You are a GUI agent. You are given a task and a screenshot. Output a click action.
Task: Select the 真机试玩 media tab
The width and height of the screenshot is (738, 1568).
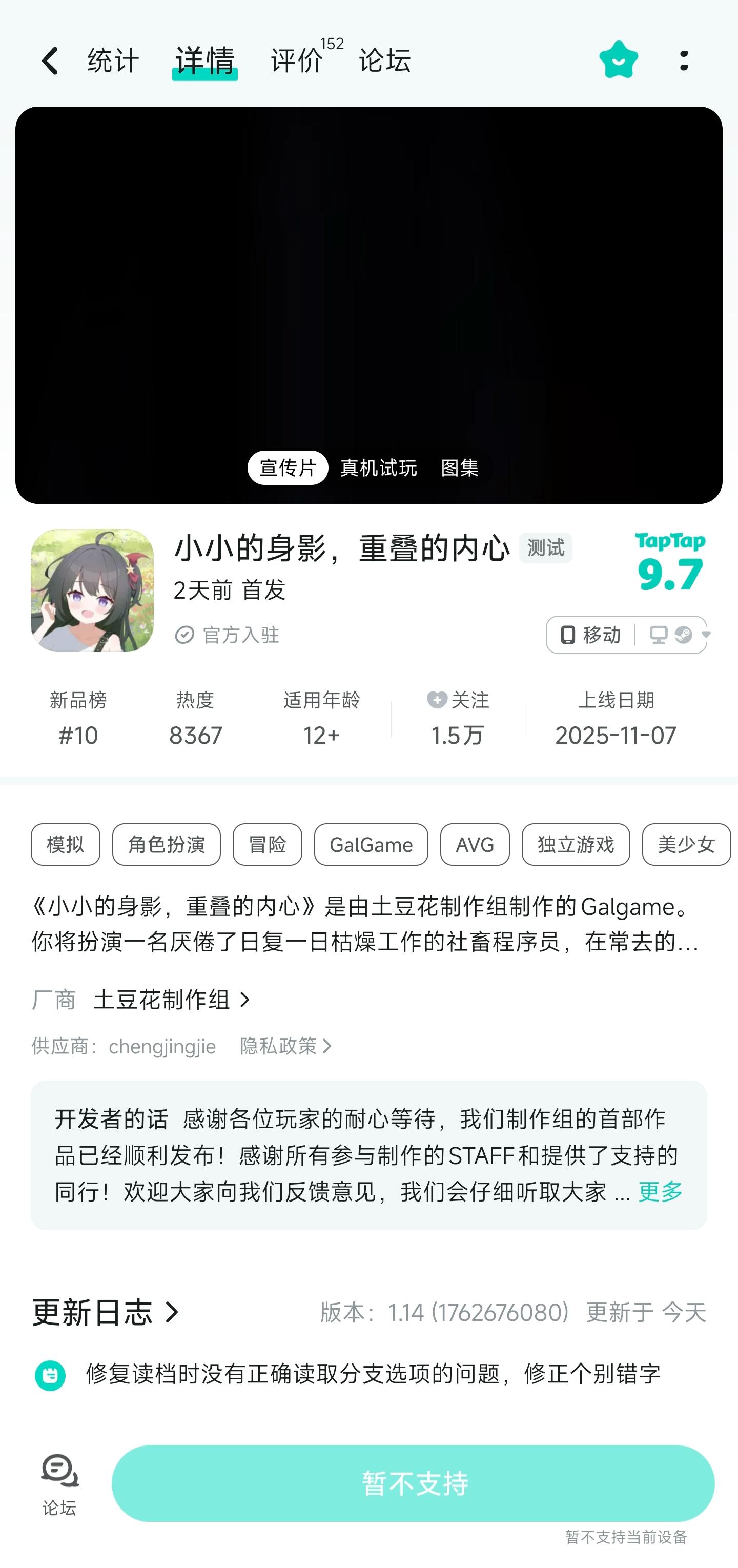378,469
